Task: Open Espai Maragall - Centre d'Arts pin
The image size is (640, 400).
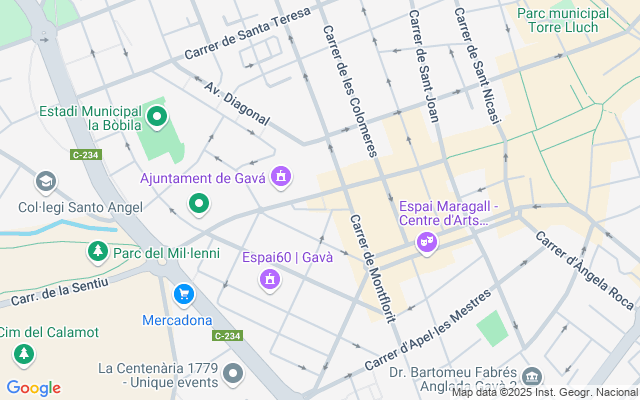Action: point(427,241)
